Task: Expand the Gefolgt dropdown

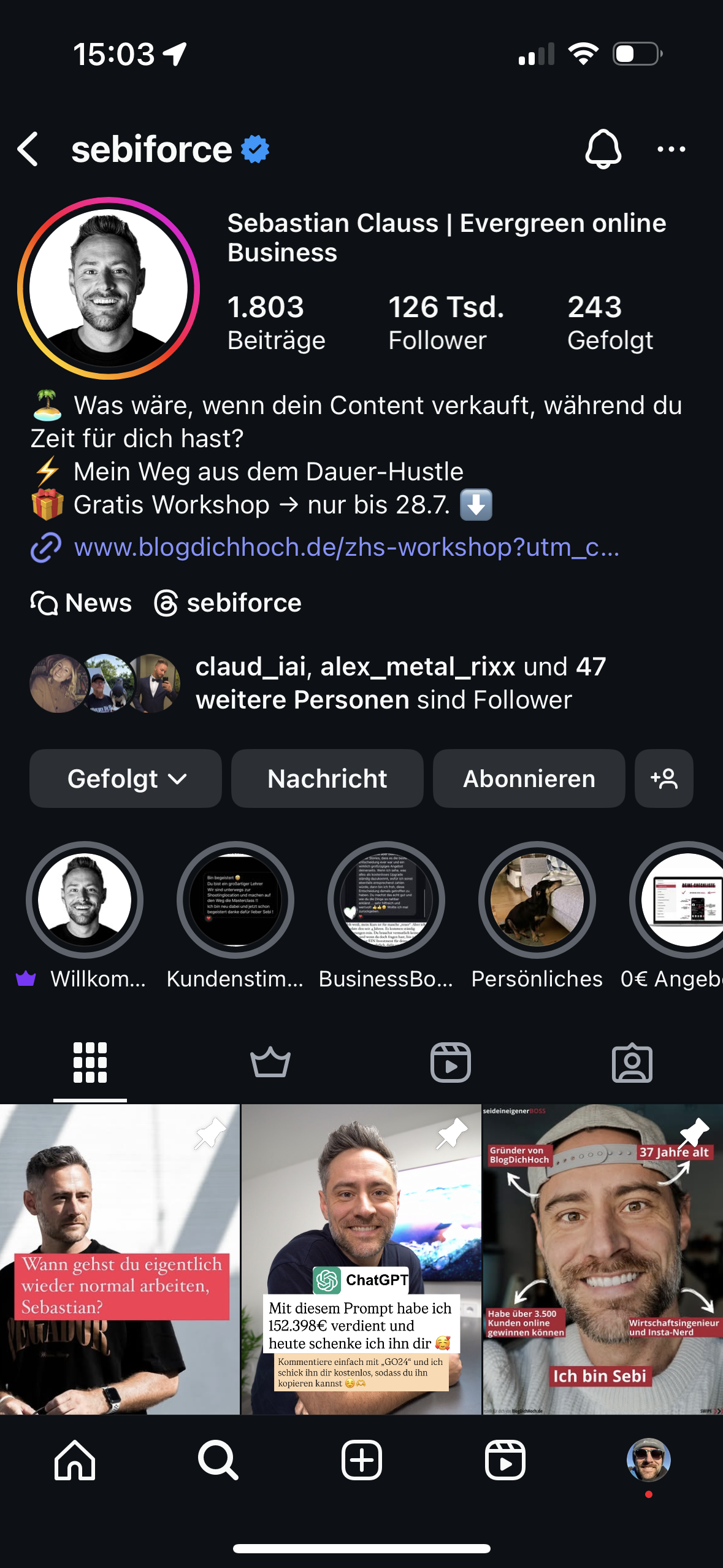Action: point(126,778)
